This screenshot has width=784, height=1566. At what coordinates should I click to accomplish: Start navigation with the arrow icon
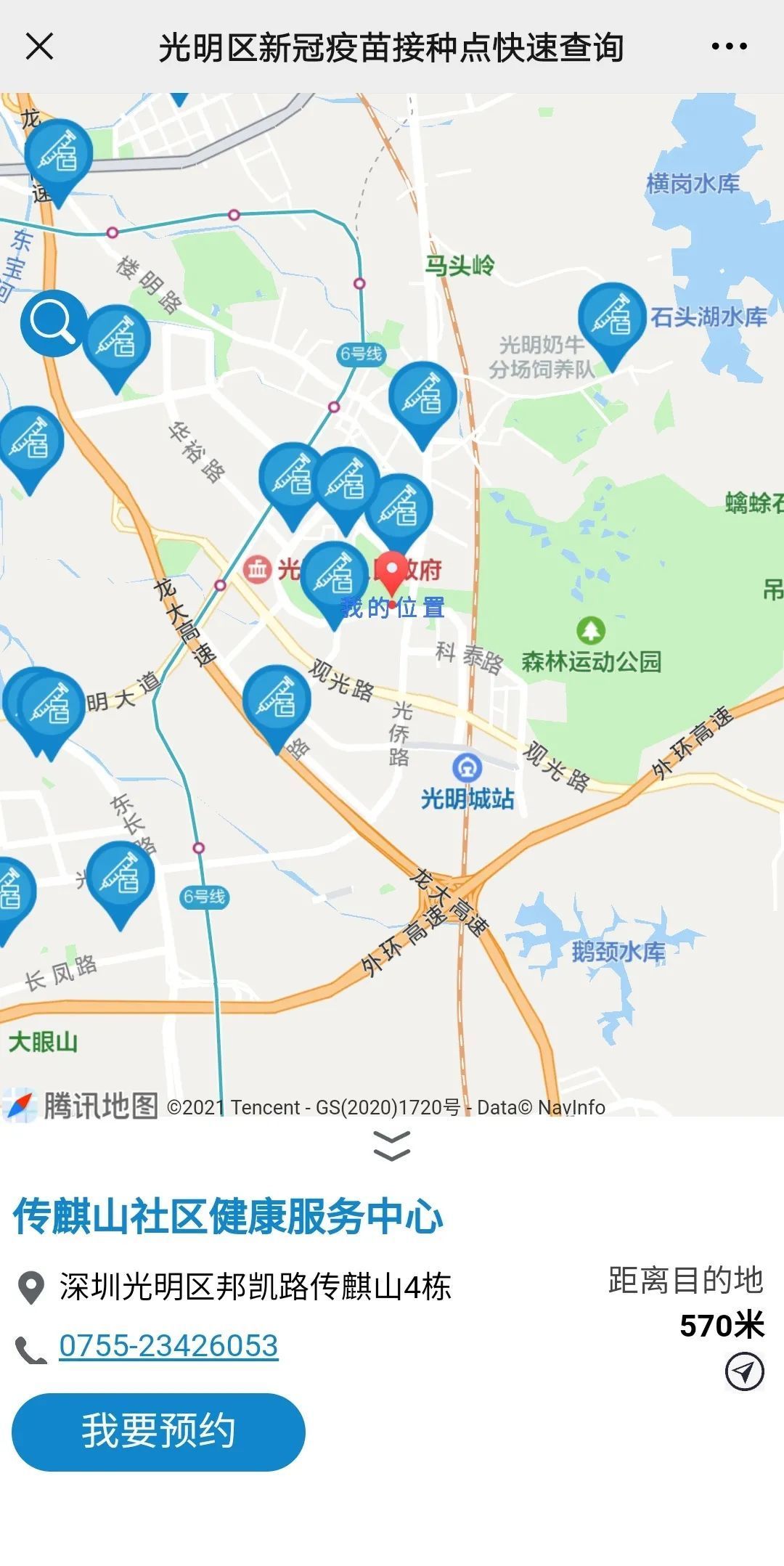(744, 1371)
